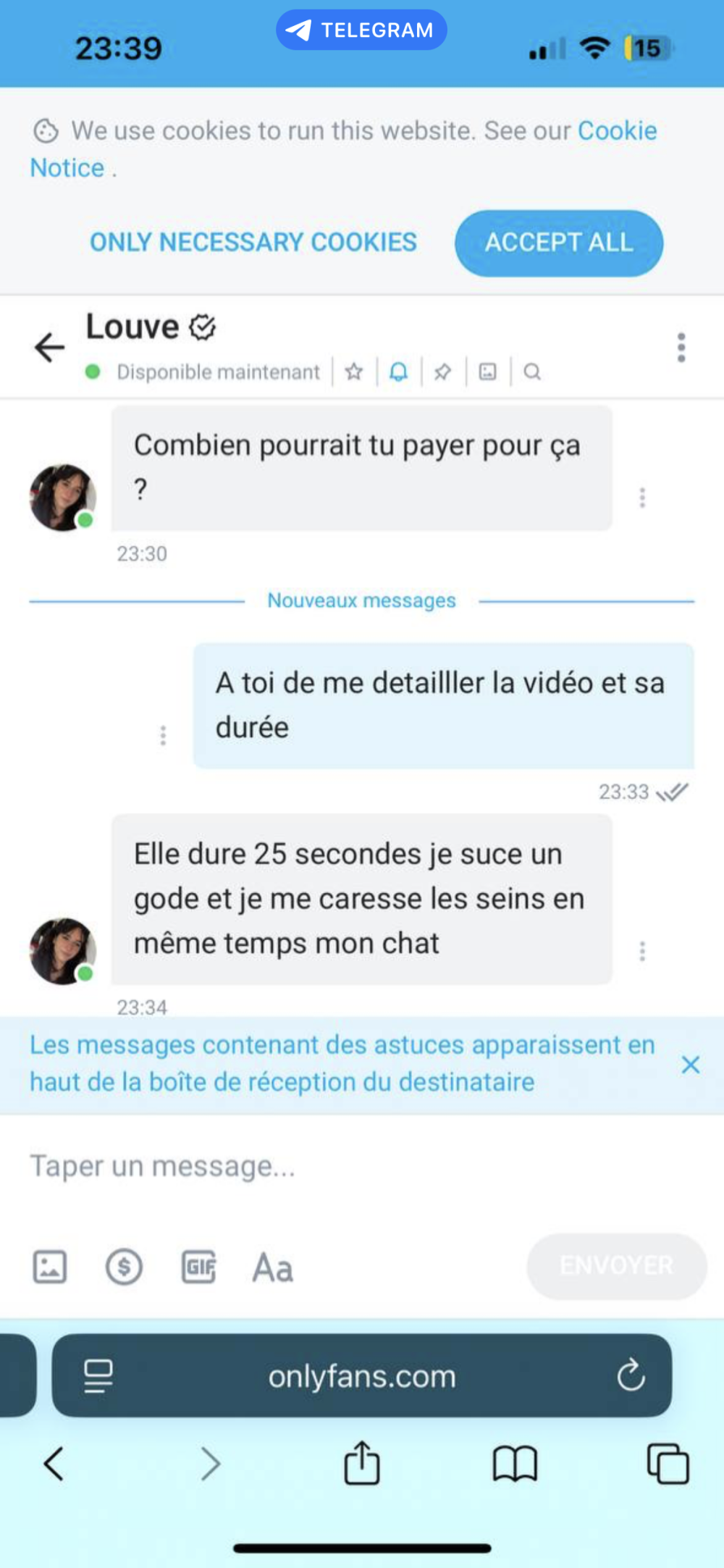The image size is (724, 1568).
Task: Accept all cookies
Action: [558, 243]
